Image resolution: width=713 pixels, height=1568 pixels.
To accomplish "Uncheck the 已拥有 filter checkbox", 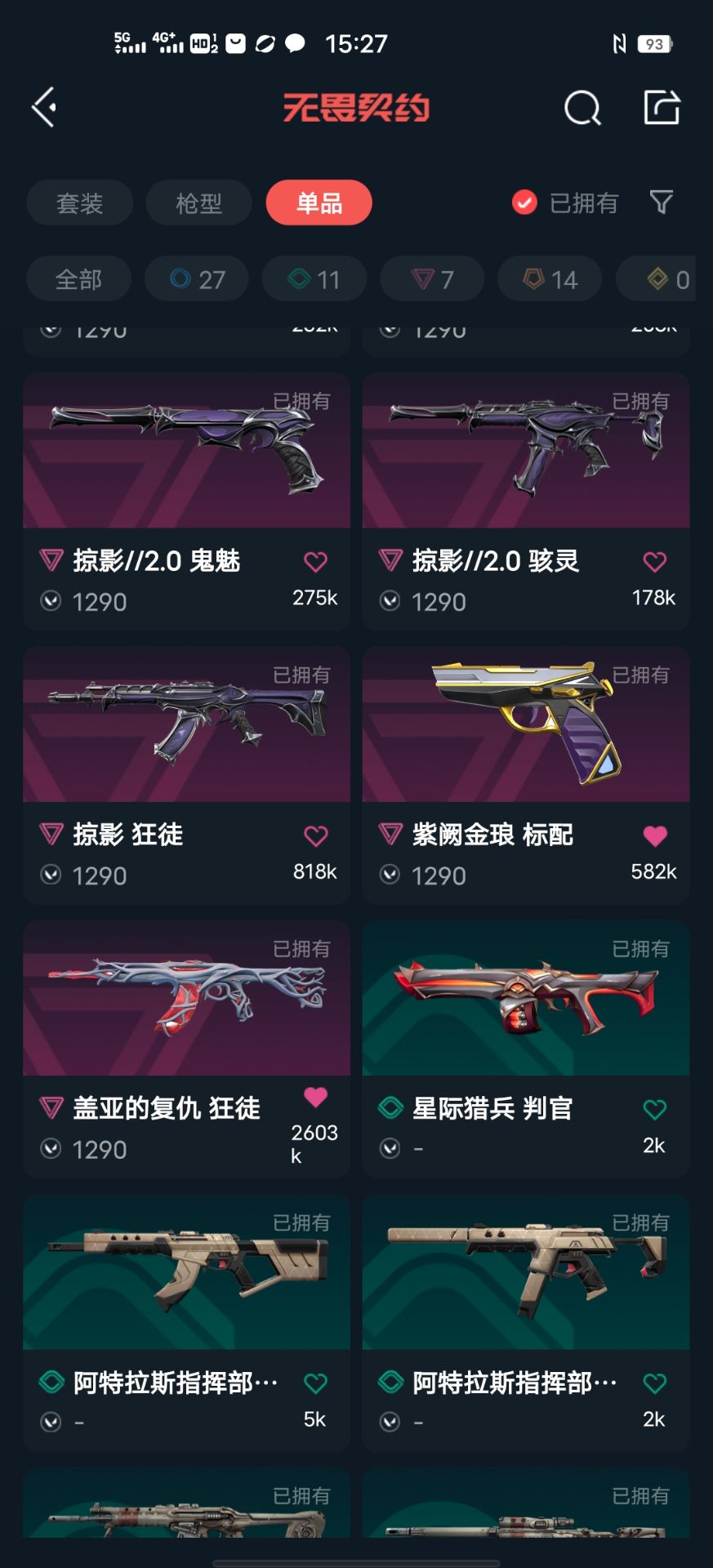I will point(524,203).
